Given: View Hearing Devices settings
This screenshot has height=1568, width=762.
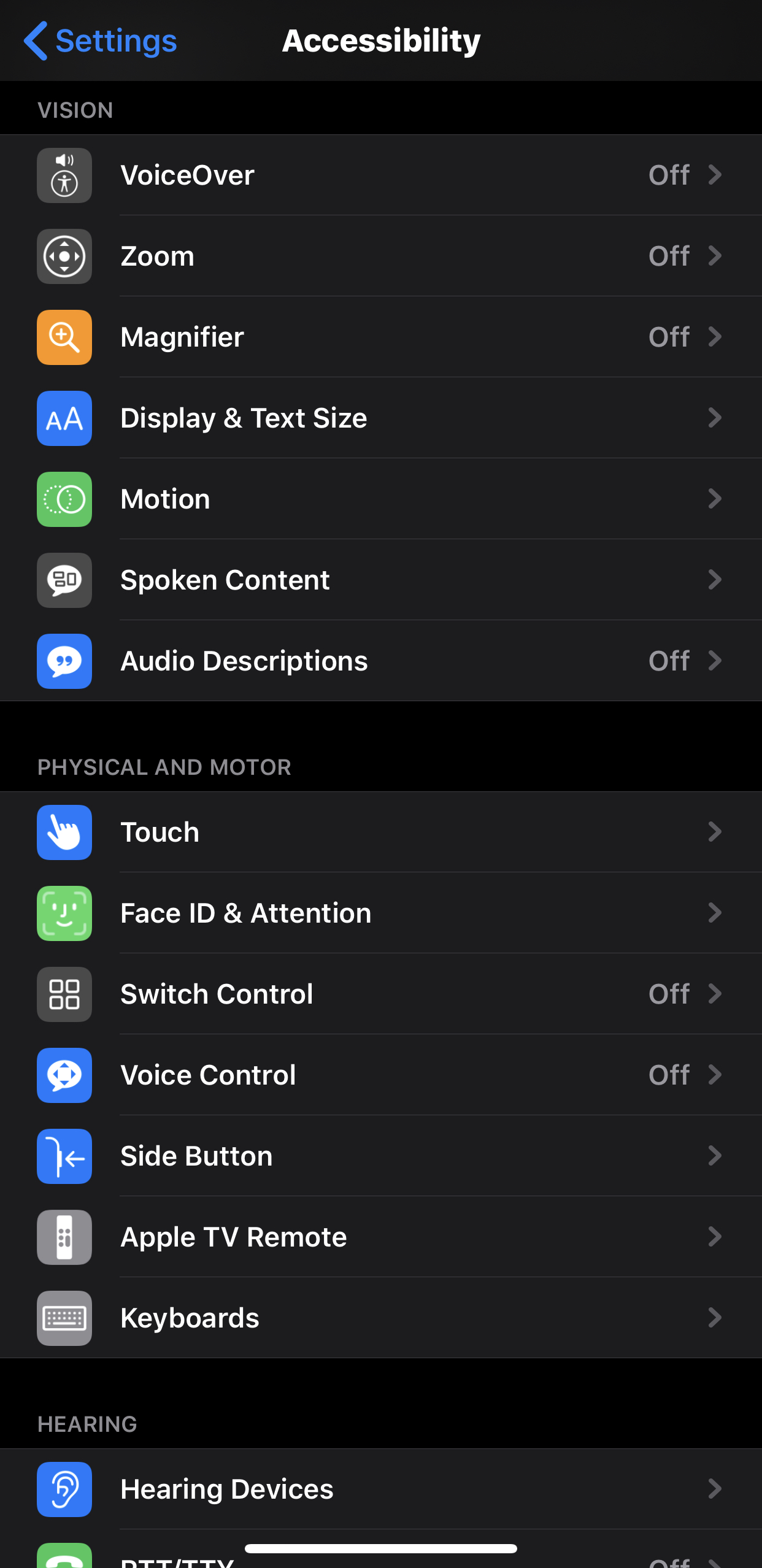Looking at the screenshot, I should pyautogui.click(x=380, y=1489).
